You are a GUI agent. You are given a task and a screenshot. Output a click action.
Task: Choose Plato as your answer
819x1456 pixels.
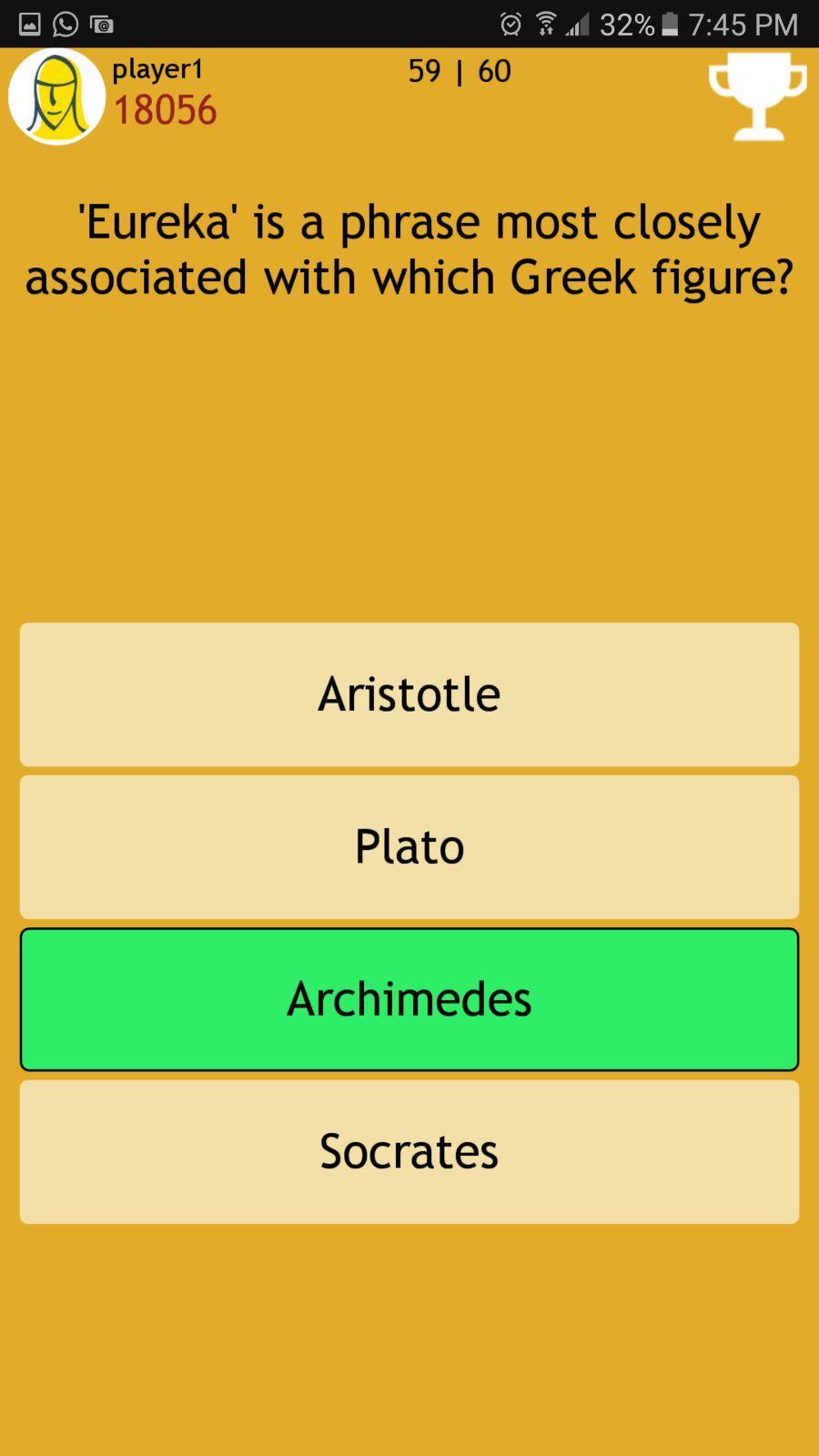(x=408, y=845)
